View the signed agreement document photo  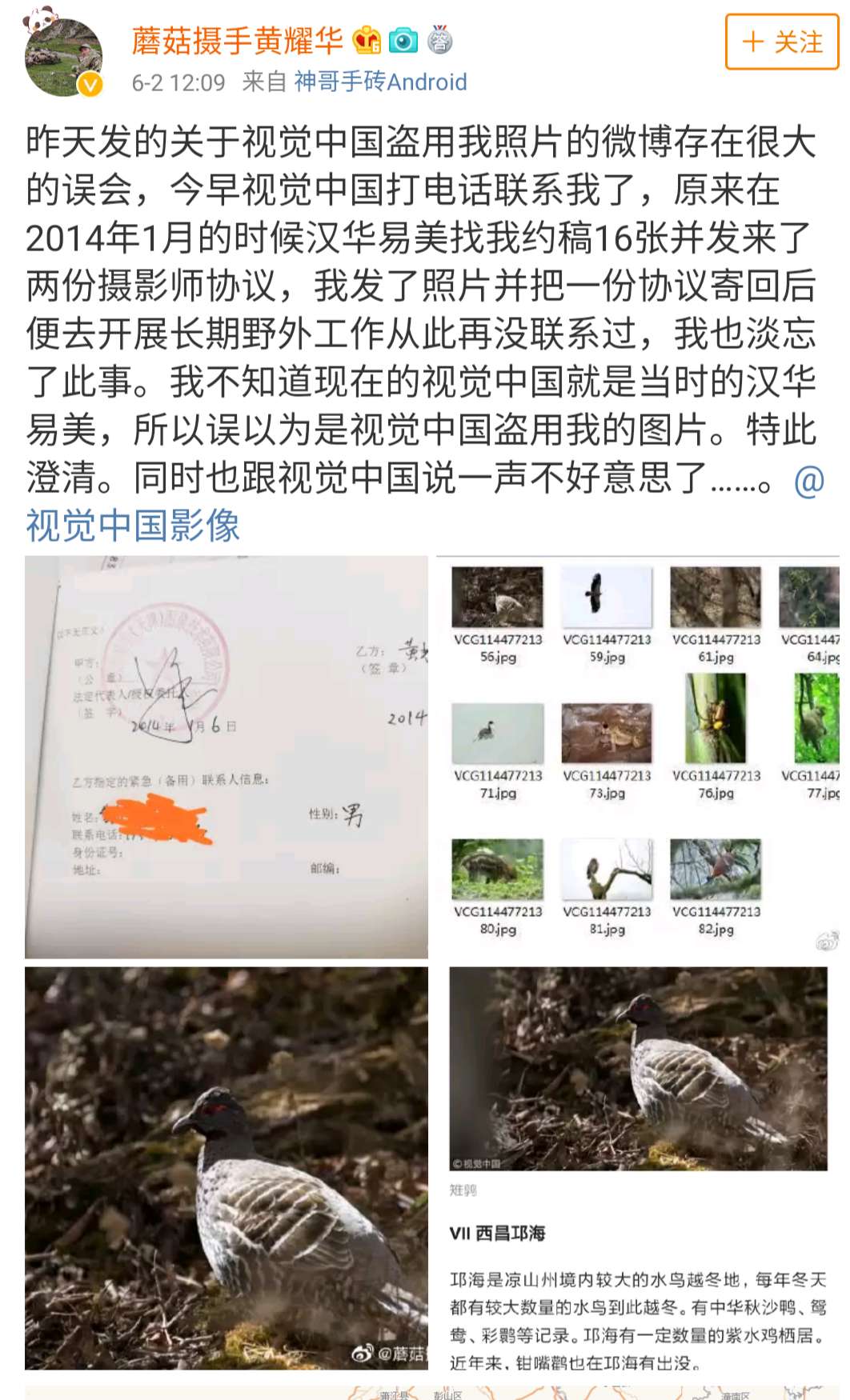pyautogui.click(x=227, y=757)
